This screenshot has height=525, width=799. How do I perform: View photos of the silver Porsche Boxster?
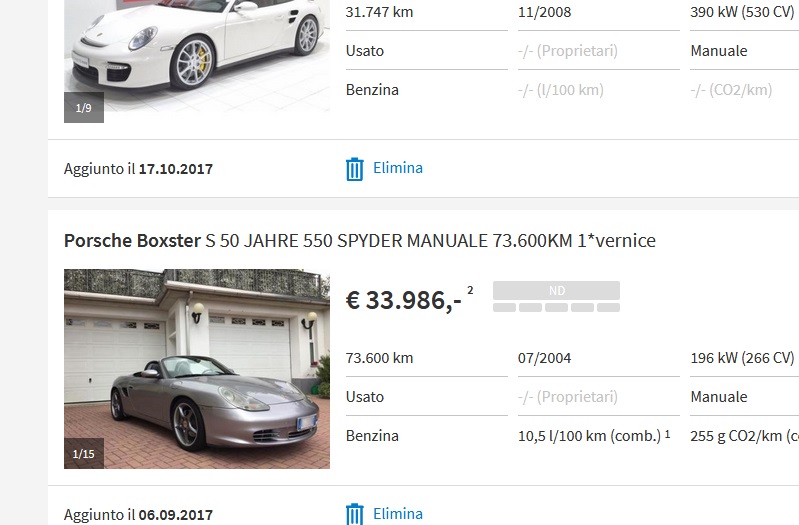[197, 368]
